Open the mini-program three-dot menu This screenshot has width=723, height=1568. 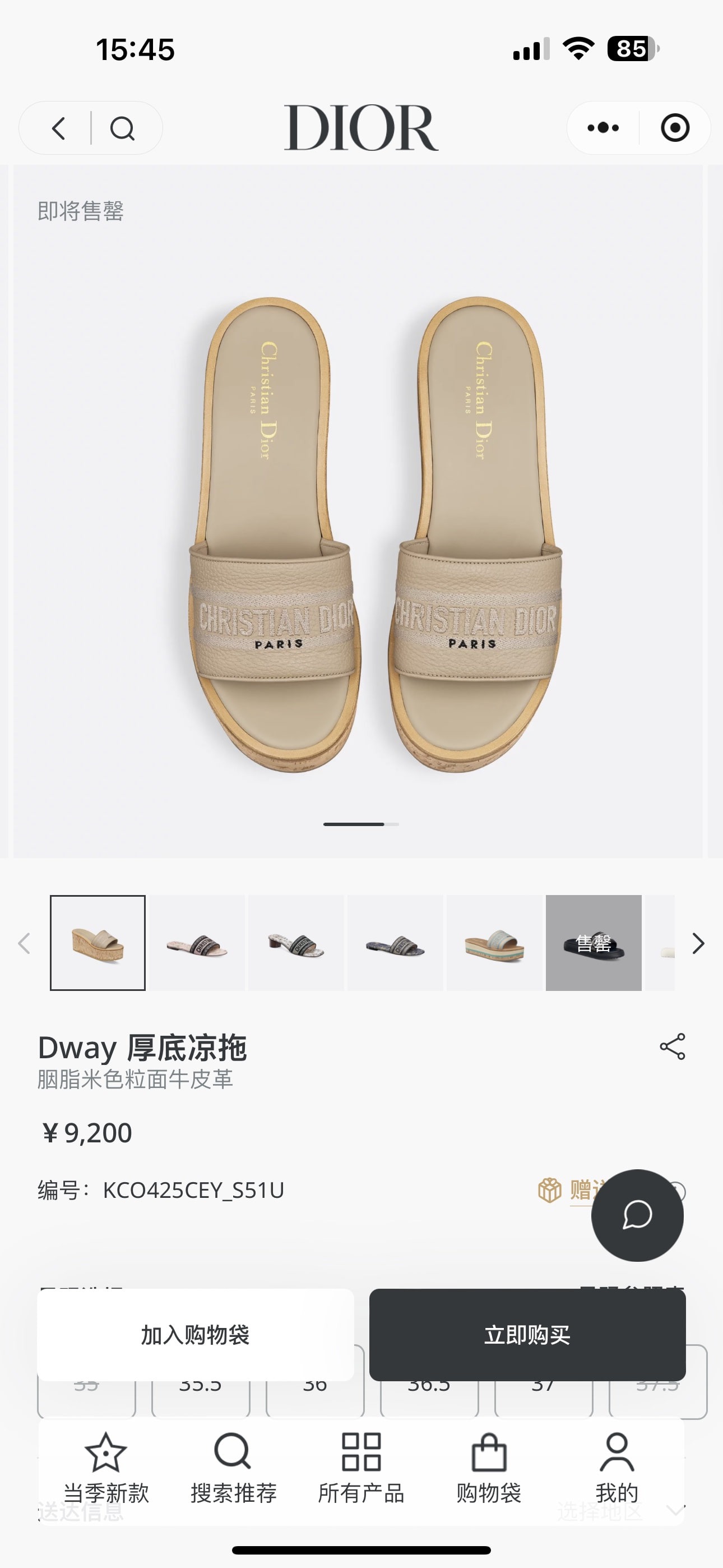point(603,128)
